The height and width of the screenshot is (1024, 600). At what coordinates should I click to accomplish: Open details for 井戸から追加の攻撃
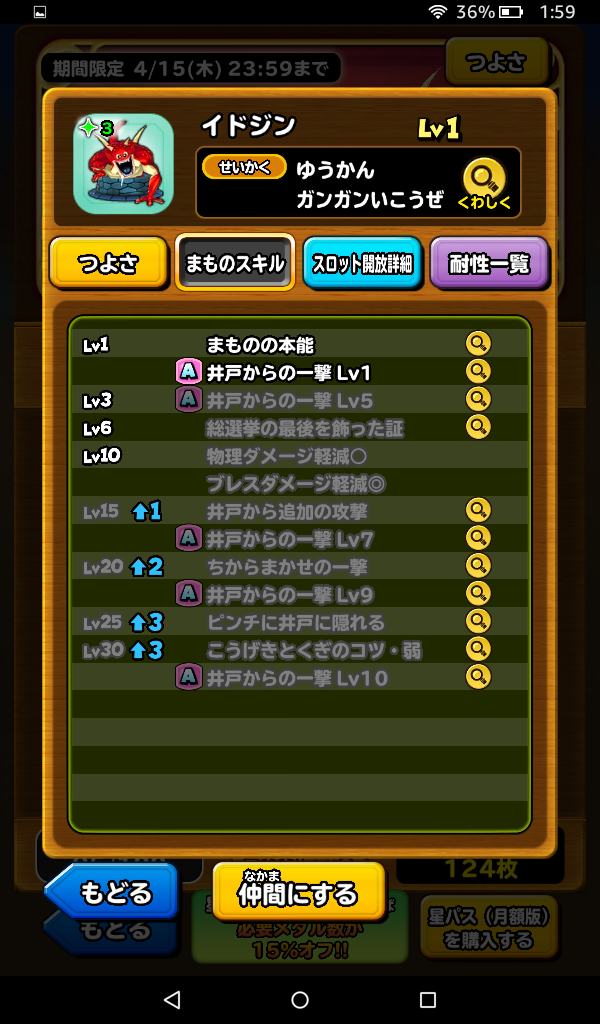pos(478,510)
